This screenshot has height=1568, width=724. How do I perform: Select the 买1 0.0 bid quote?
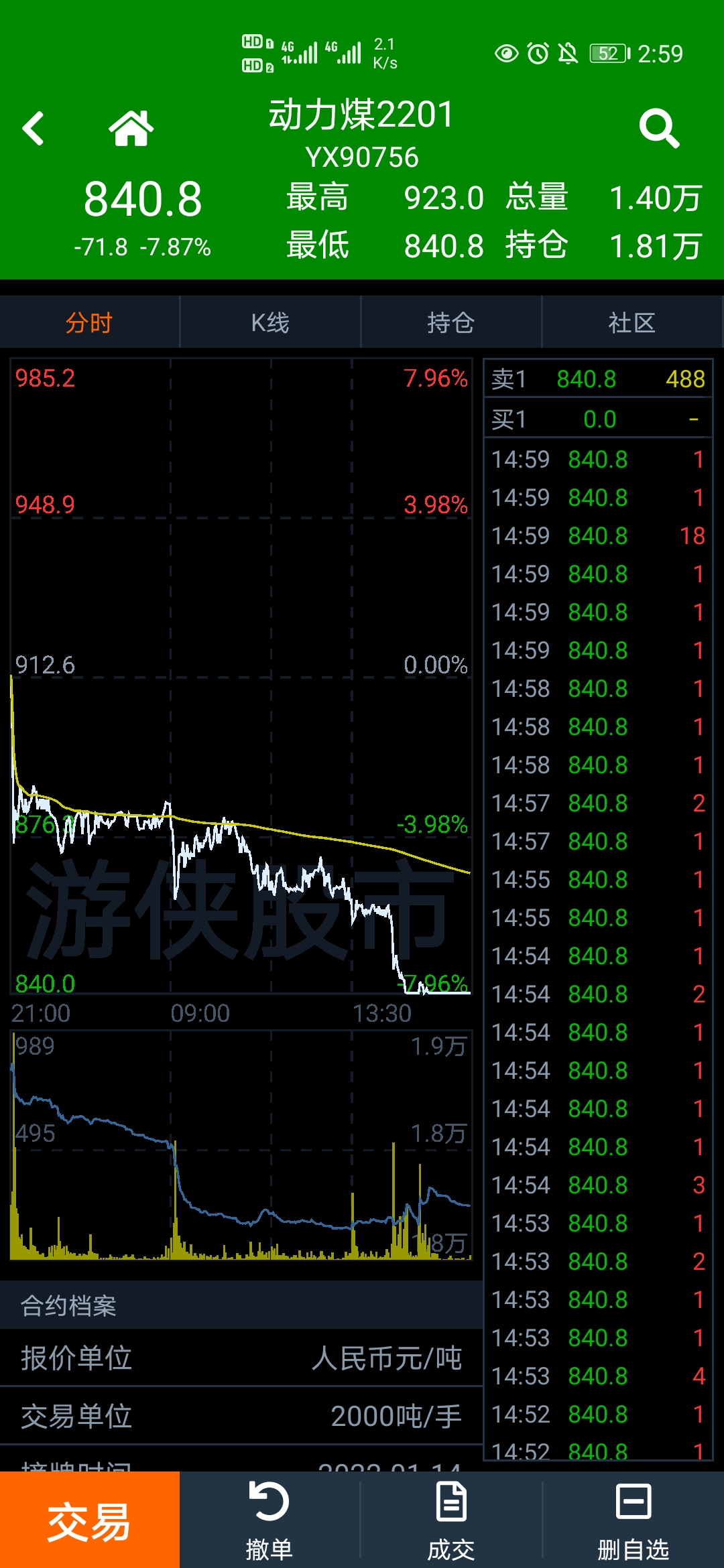pos(598,419)
